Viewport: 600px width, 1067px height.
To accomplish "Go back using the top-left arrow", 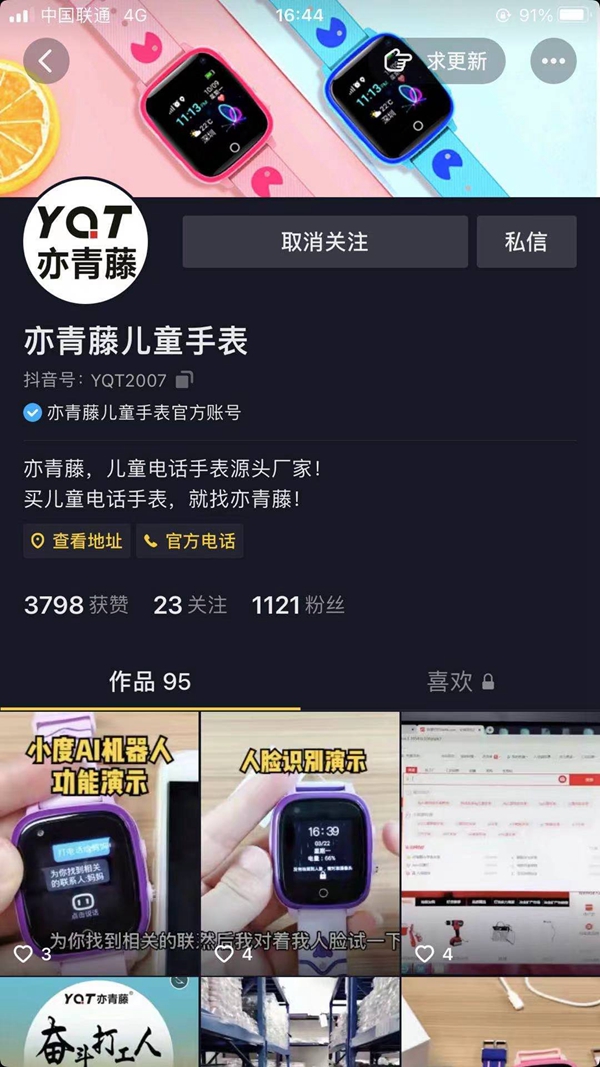I will (46, 61).
